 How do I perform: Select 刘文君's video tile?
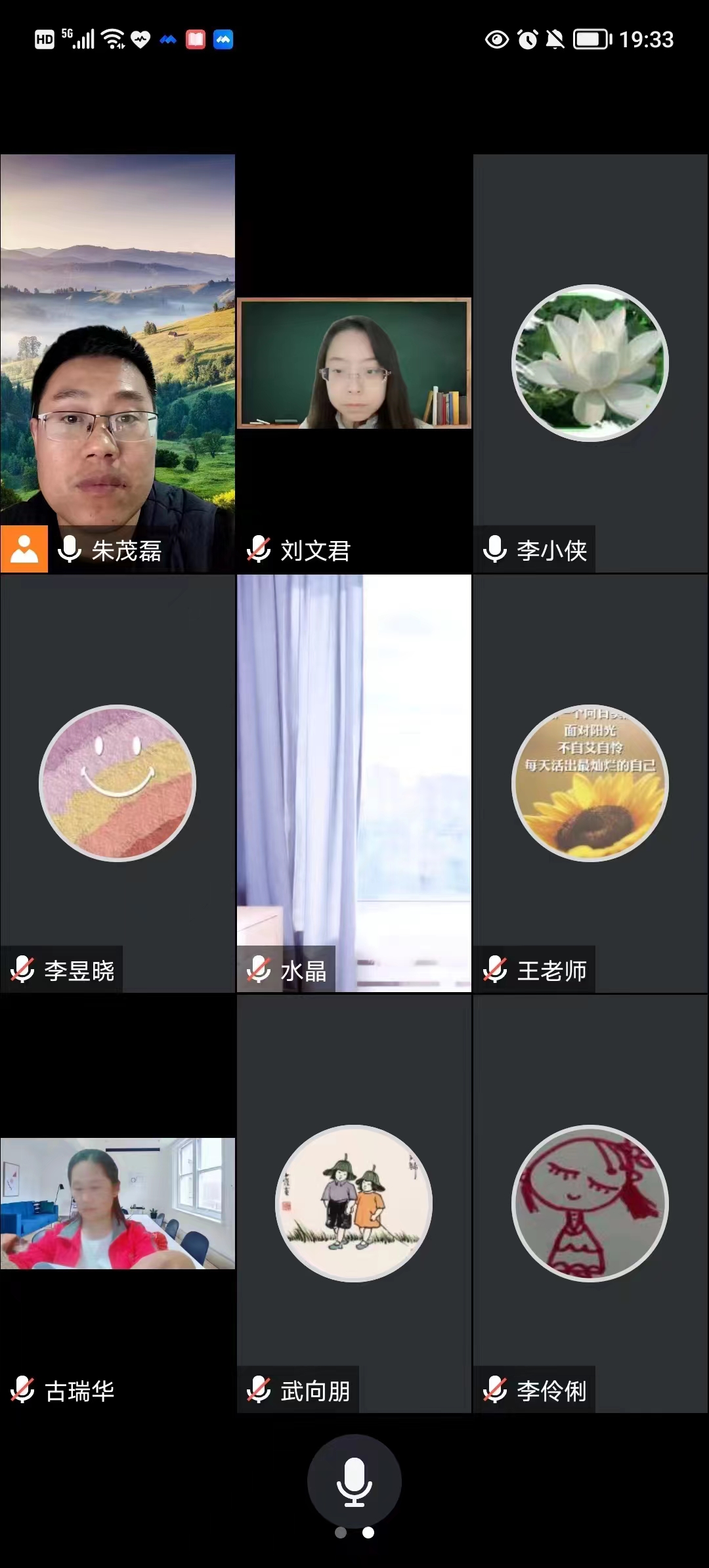tap(354, 363)
